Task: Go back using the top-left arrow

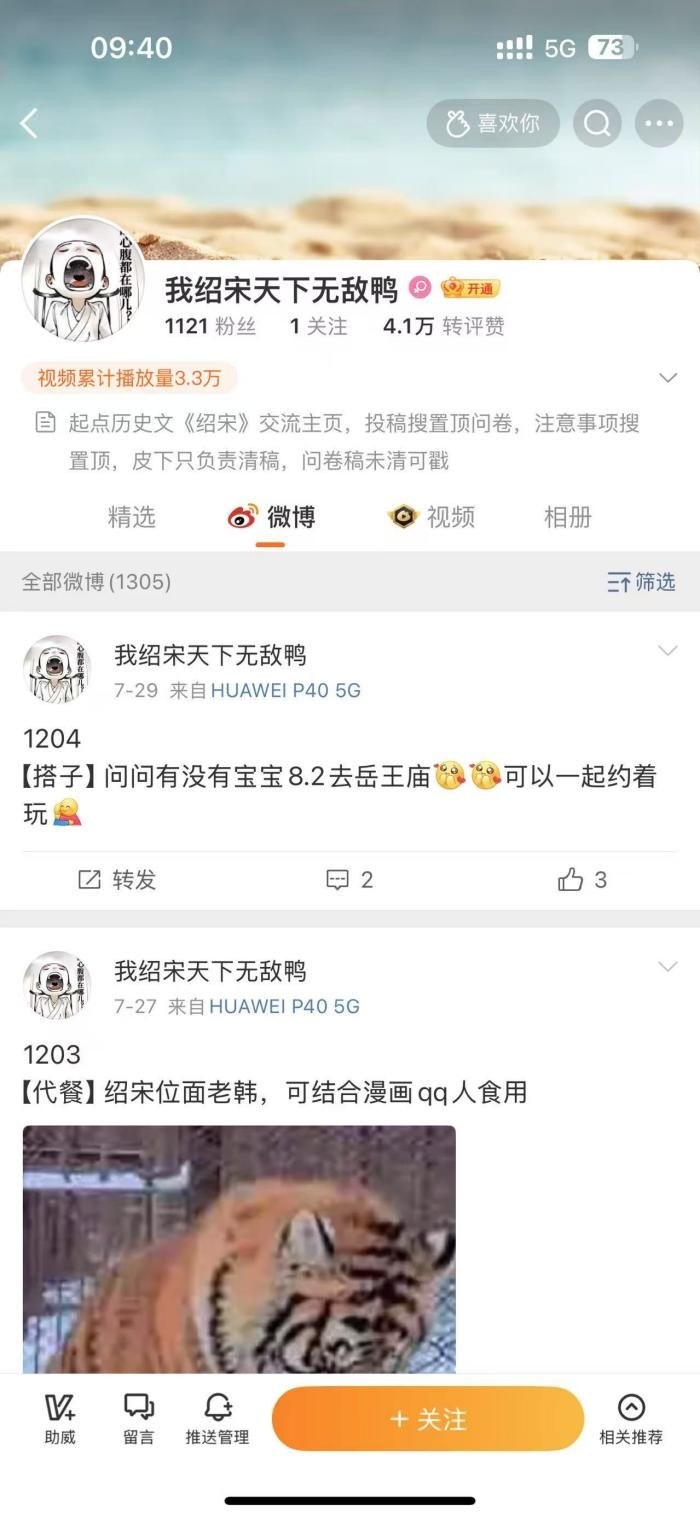Action: pos(30,124)
